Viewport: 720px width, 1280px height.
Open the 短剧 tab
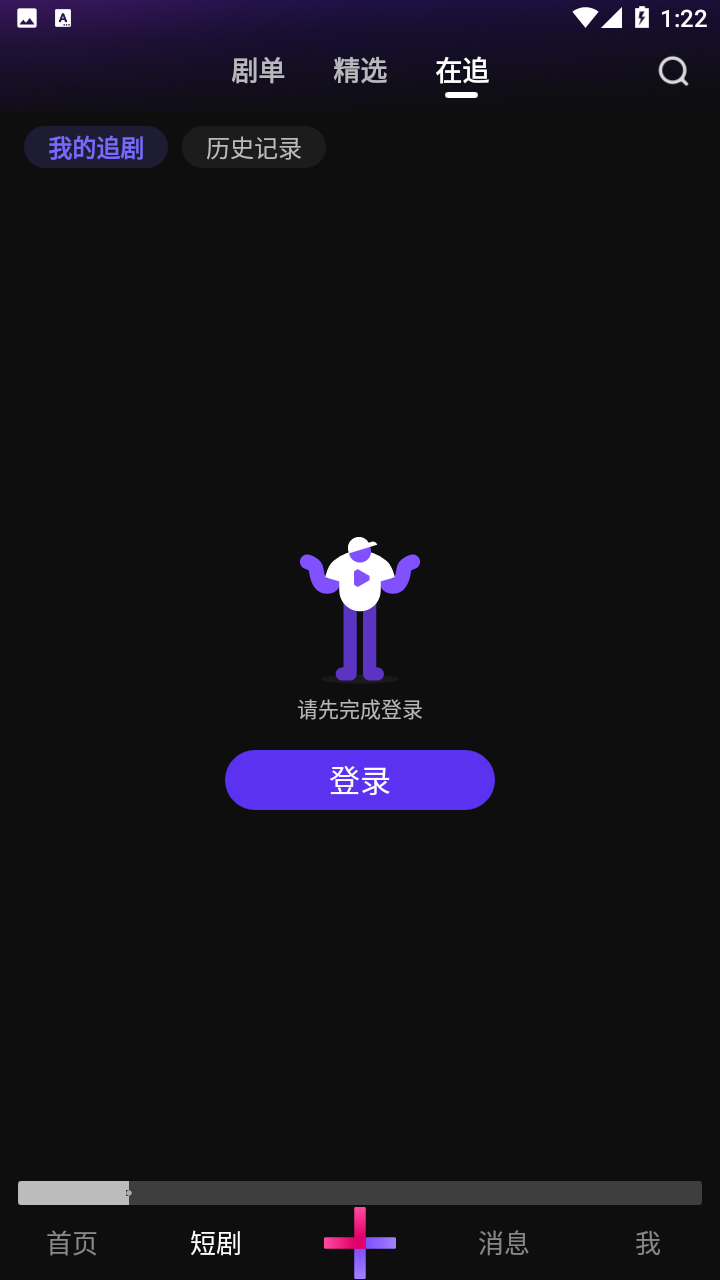coord(216,1243)
